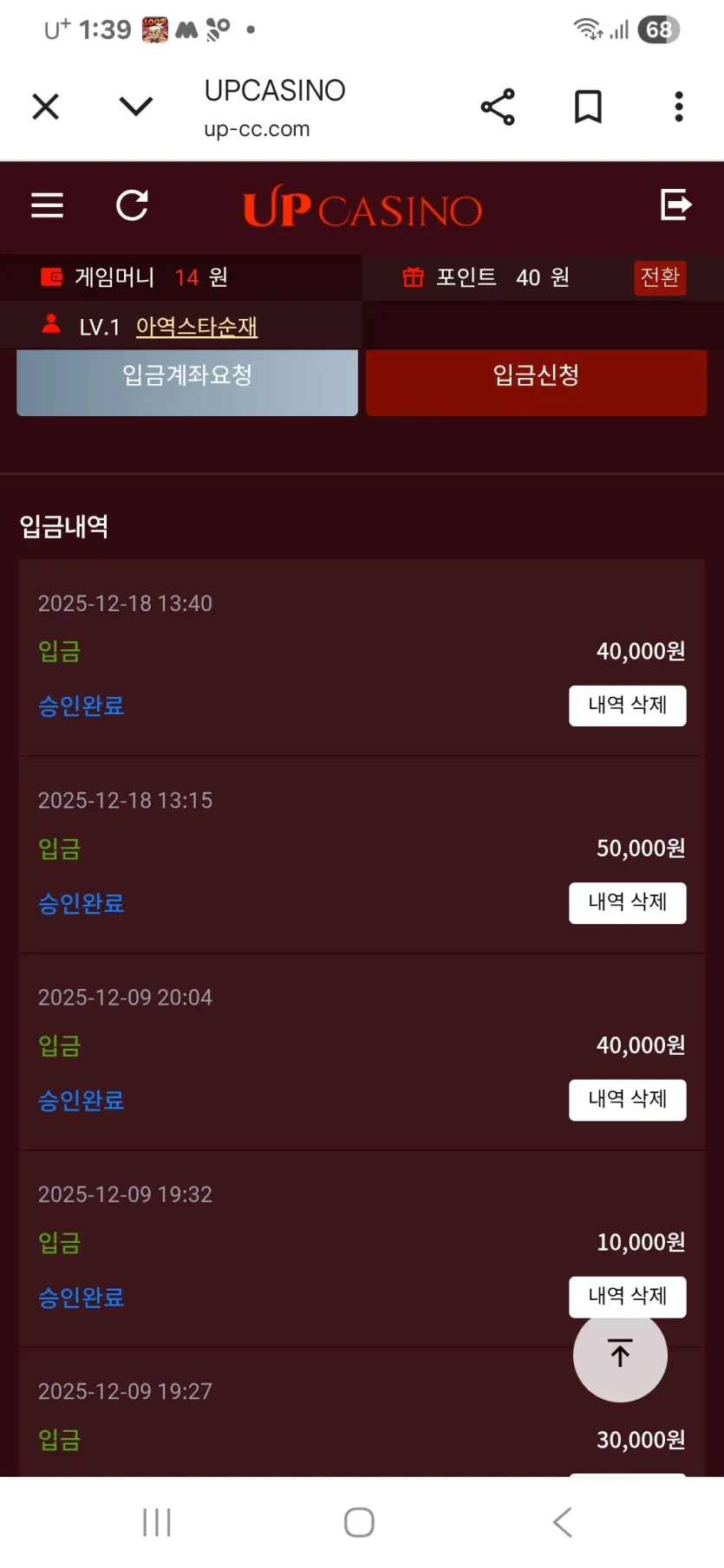Image resolution: width=724 pixels, height=1568 pixels.
Task: Open the 아역스타순재 profile link
Action: click(x=197, y=327)
